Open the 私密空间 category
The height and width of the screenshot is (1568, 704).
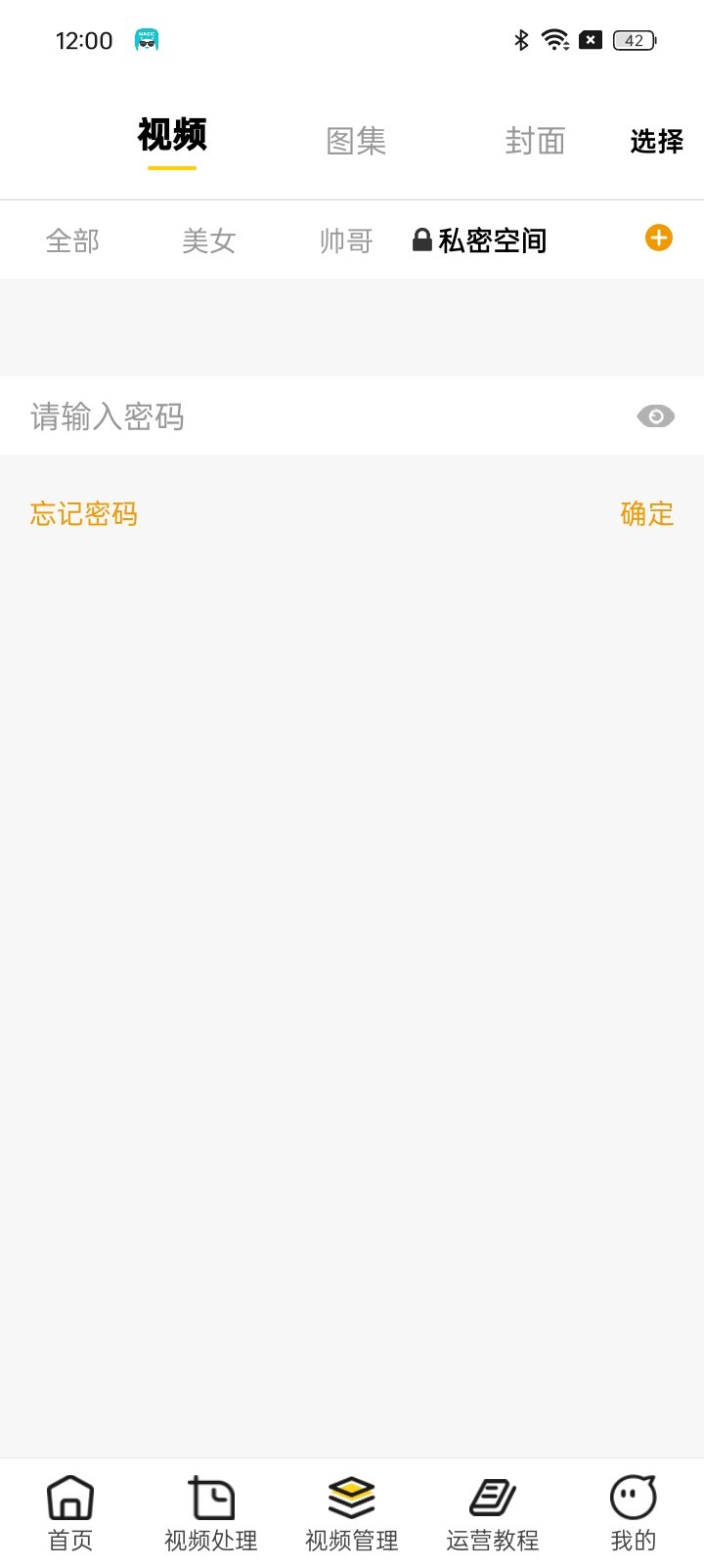tap(480, 240)
